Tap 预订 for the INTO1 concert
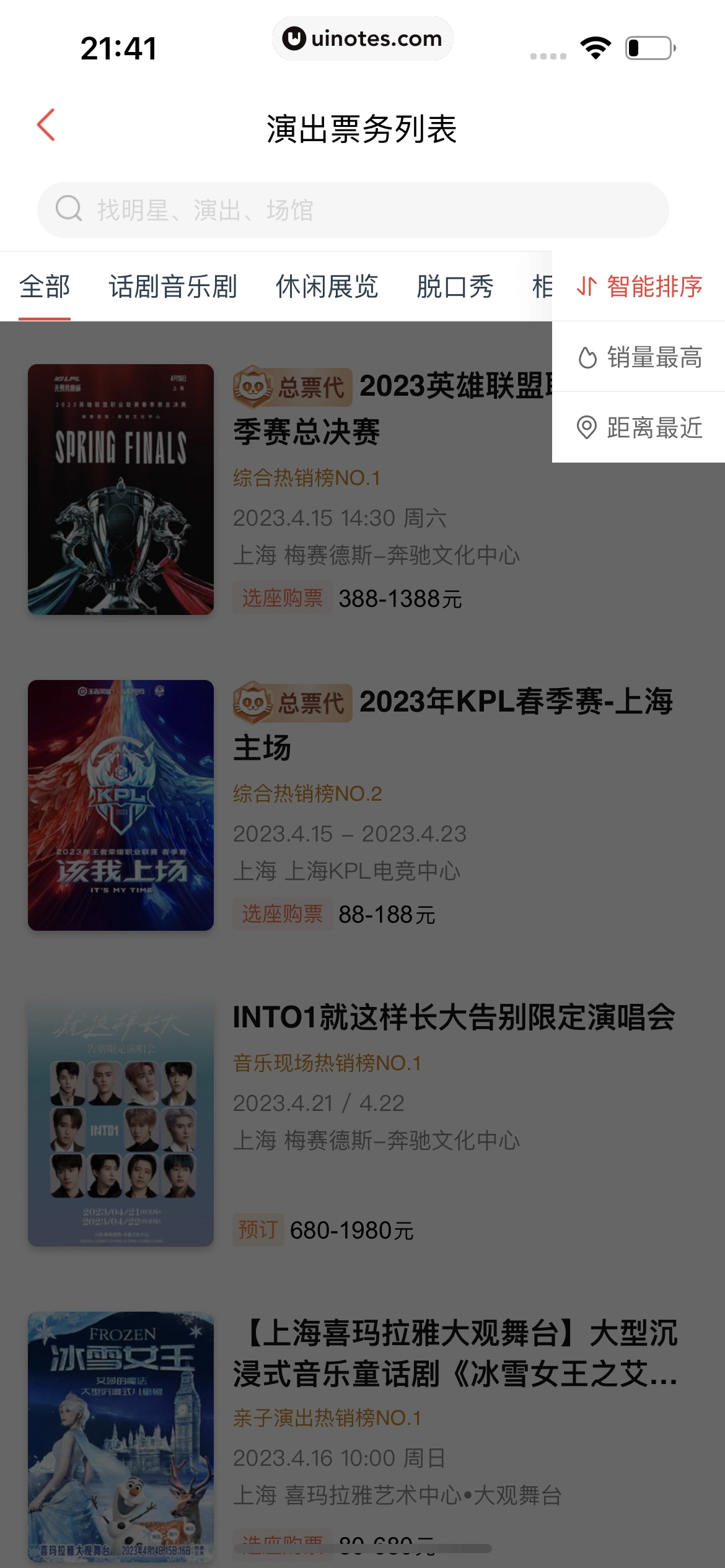This screenshot has width=725, height=1568. tap(258, 1230)
